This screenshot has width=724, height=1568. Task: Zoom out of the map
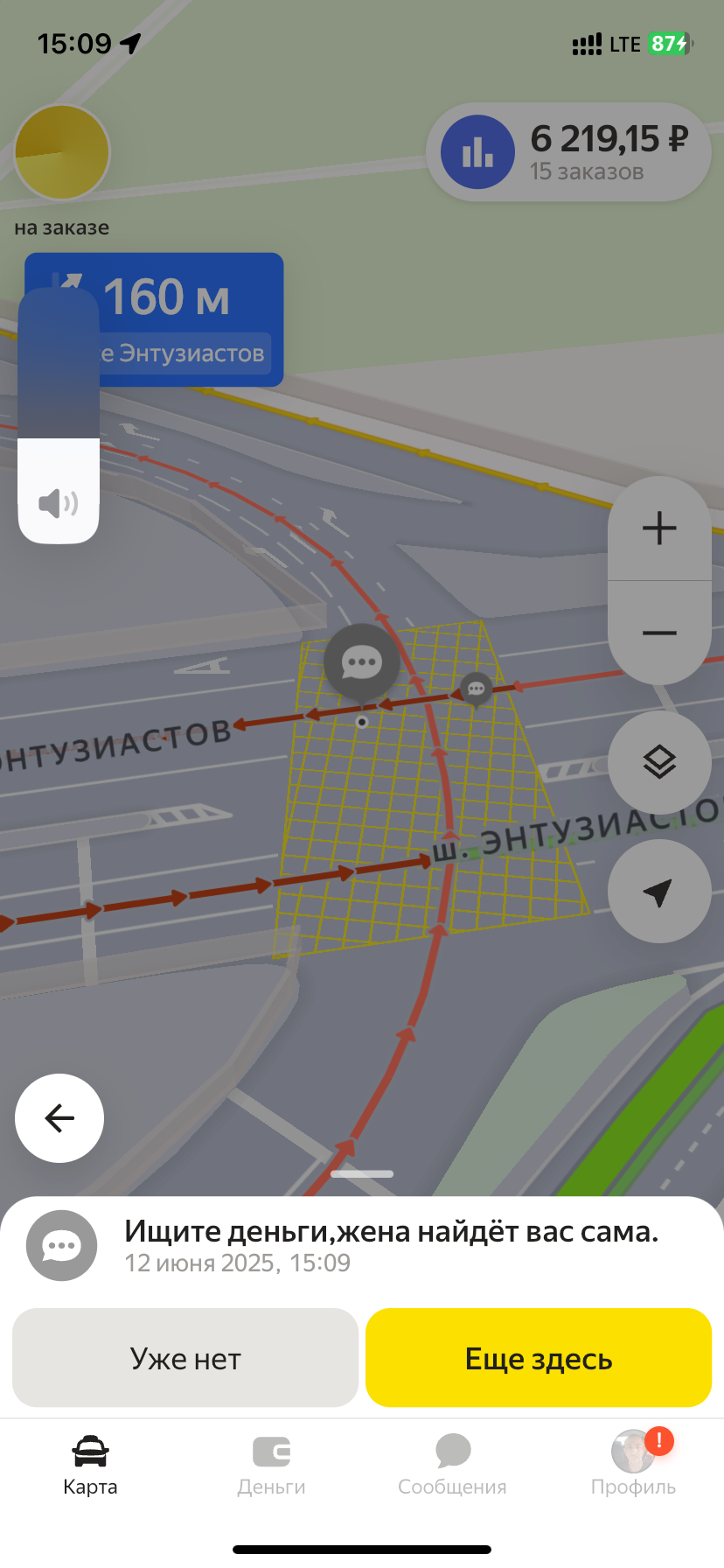pyautogui.click(x=659, y=633)
